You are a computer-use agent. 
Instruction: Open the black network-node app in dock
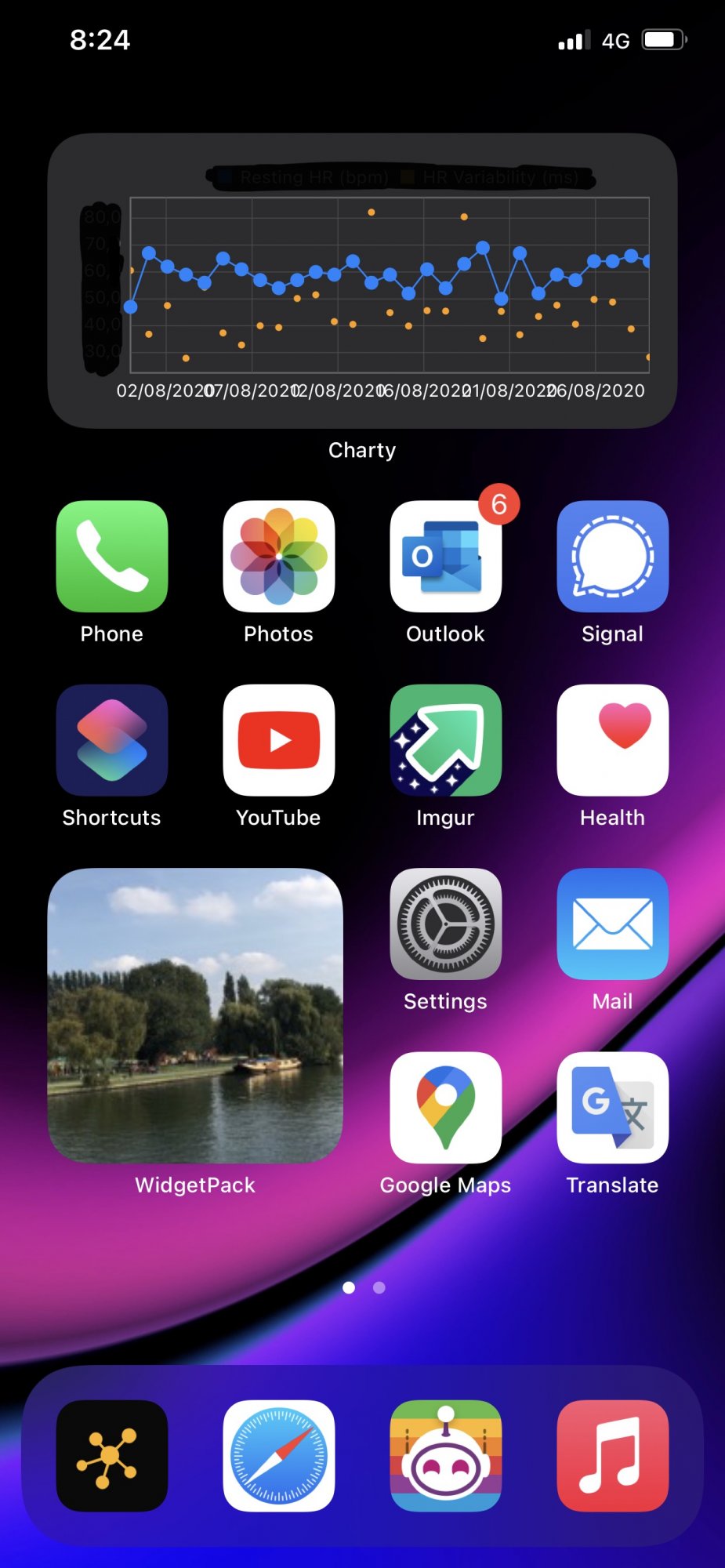tap(112, 1455)
